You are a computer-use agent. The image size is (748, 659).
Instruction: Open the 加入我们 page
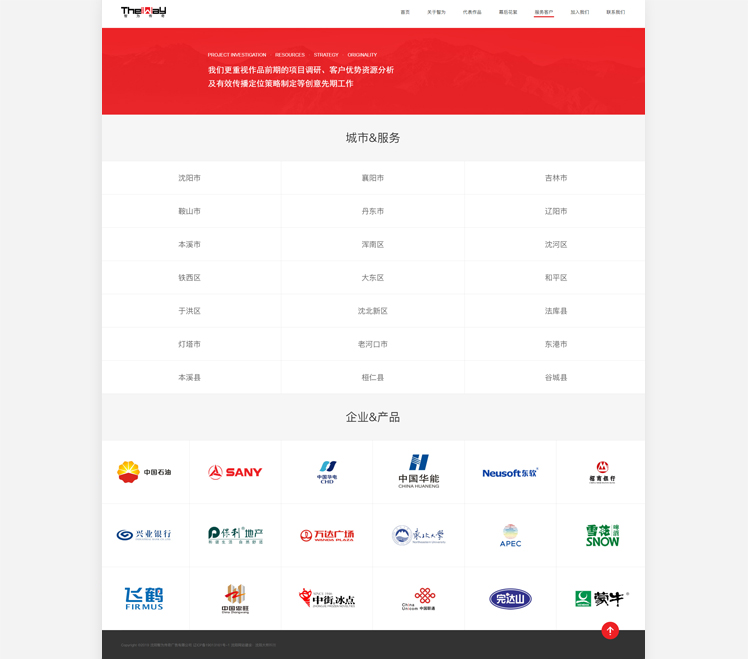[579, 12]
